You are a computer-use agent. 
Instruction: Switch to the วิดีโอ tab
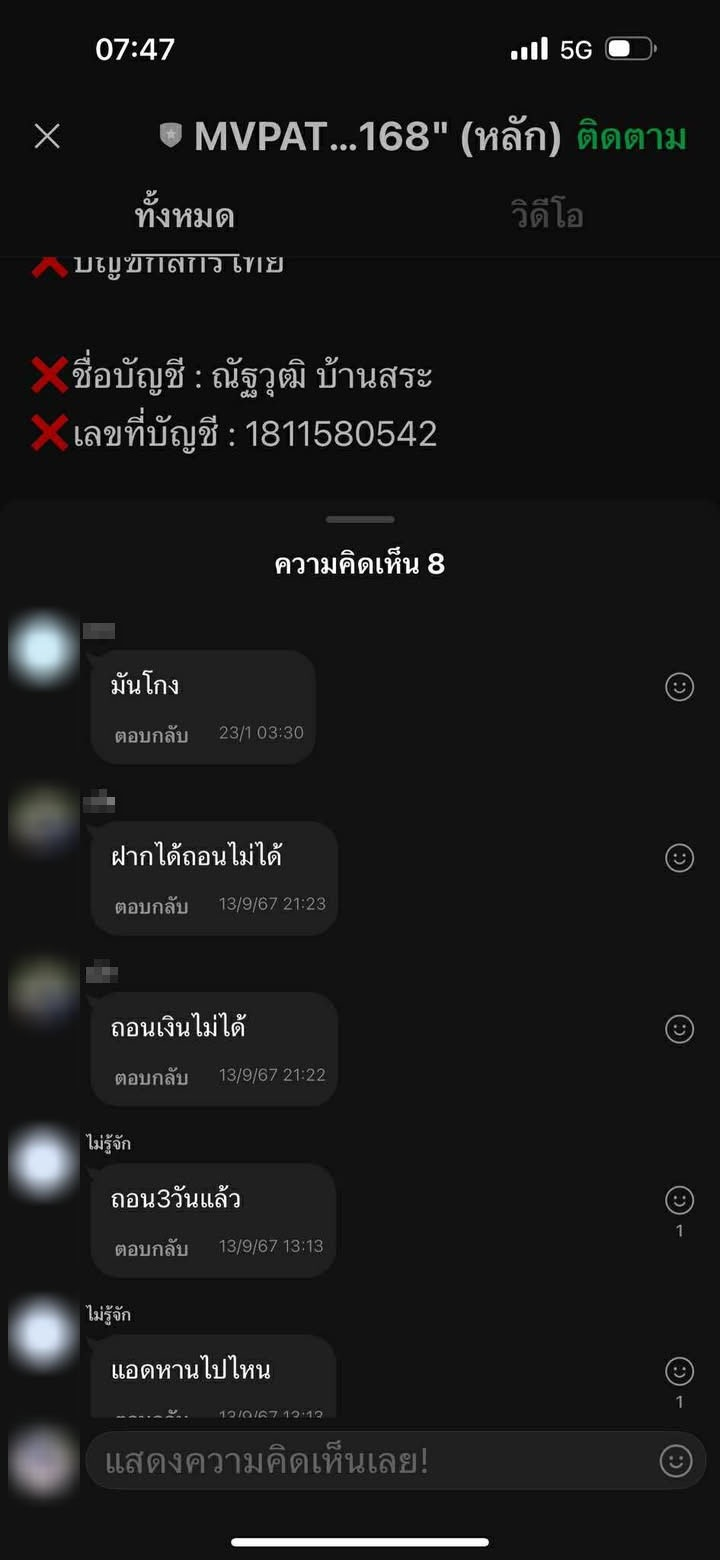point(547,216)
